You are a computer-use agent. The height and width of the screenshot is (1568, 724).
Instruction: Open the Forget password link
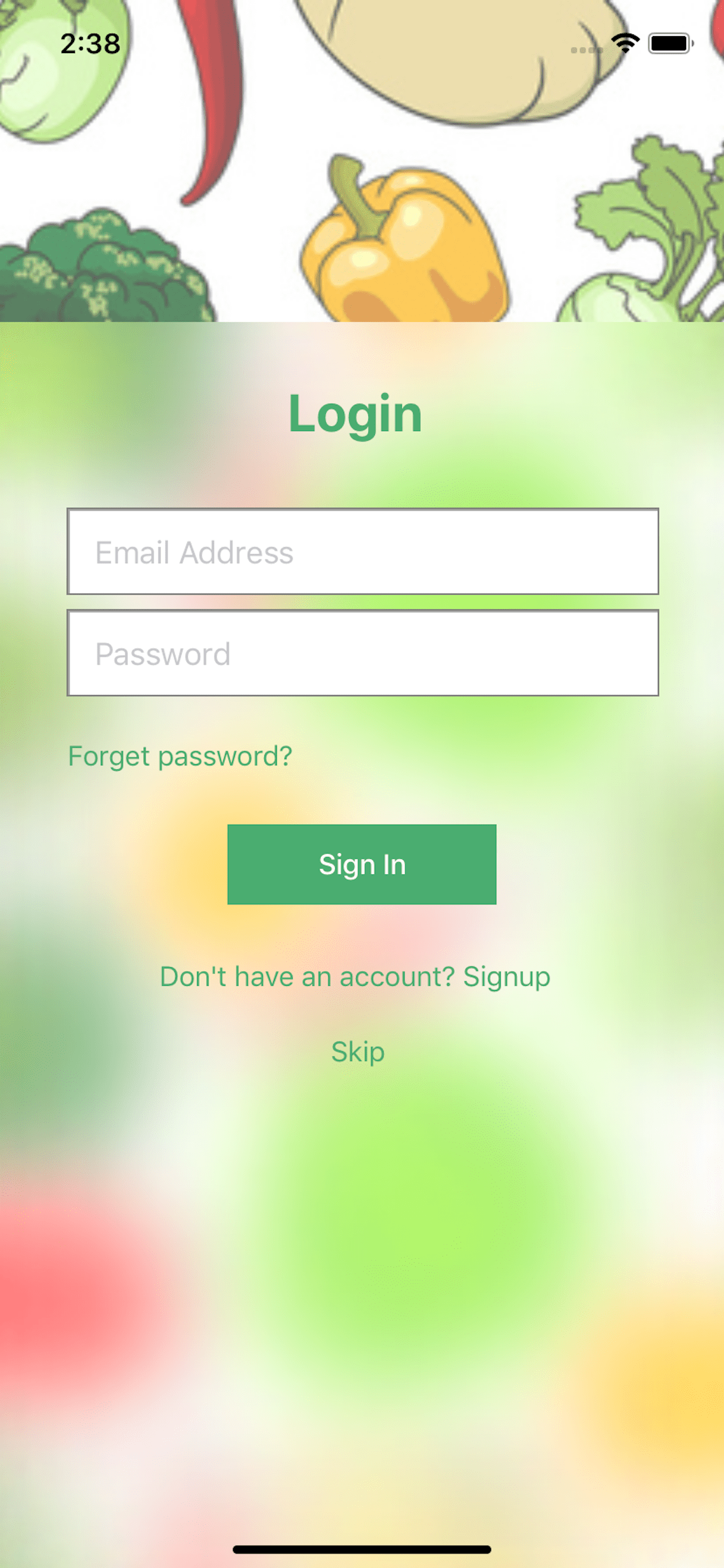coord(180,757)
